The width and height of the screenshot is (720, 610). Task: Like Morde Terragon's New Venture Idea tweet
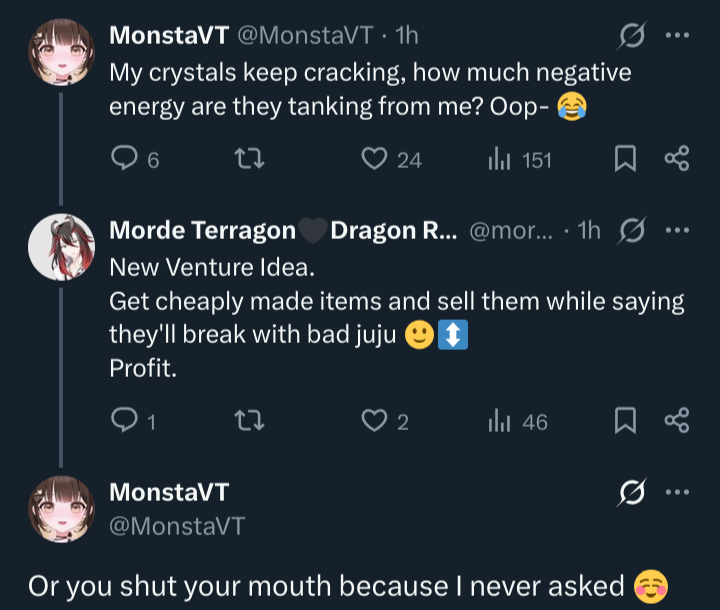(x=375, y=422)
